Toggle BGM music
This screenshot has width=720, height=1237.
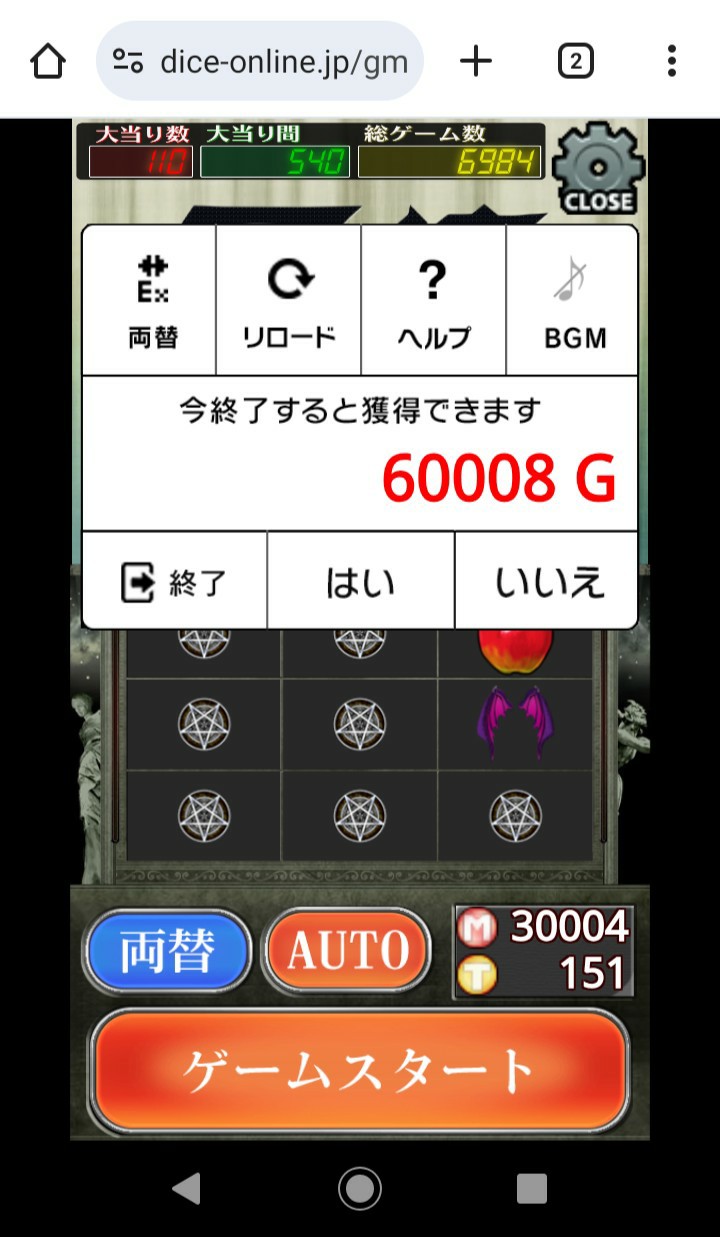tap(574, 301)
